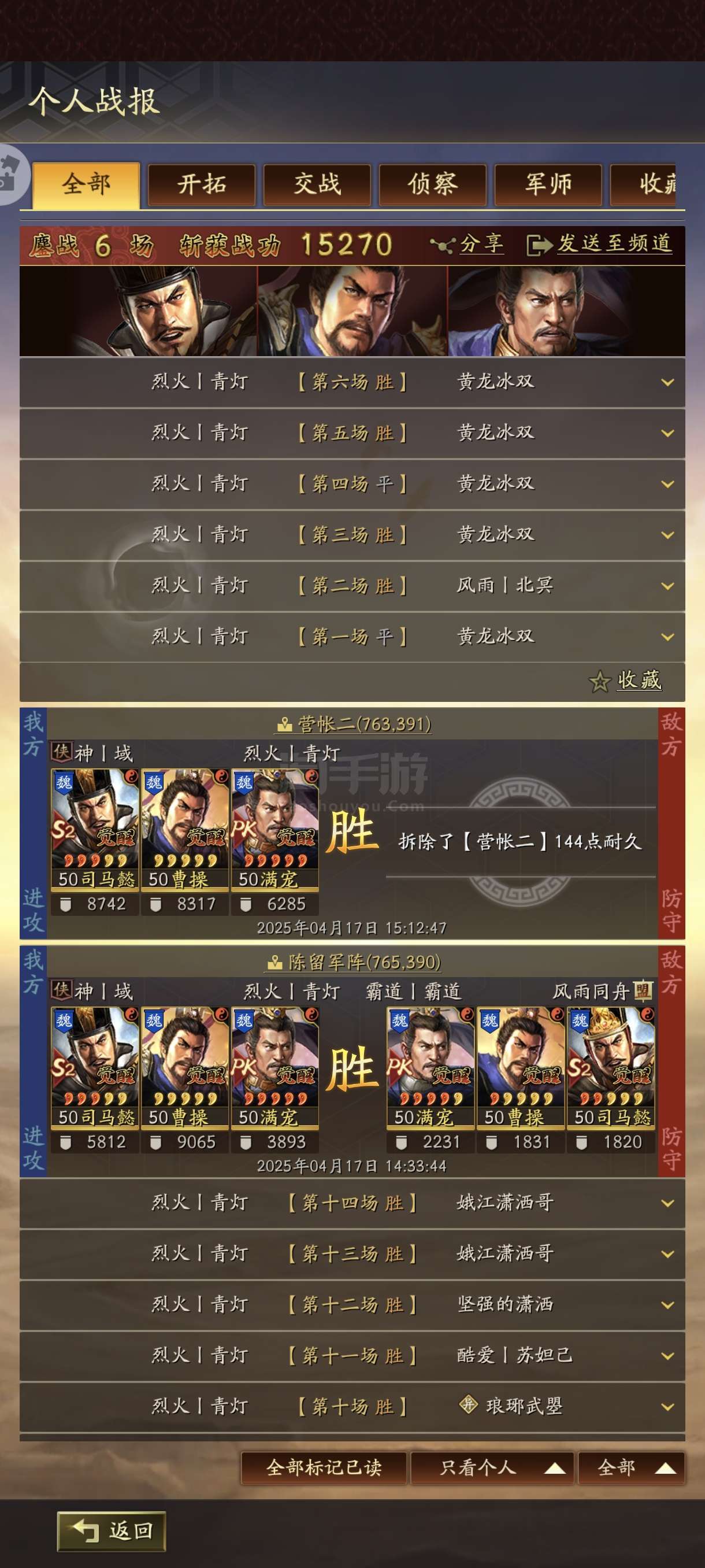
Task: Go back with the 返回 button
Action: coord(112,1531)
